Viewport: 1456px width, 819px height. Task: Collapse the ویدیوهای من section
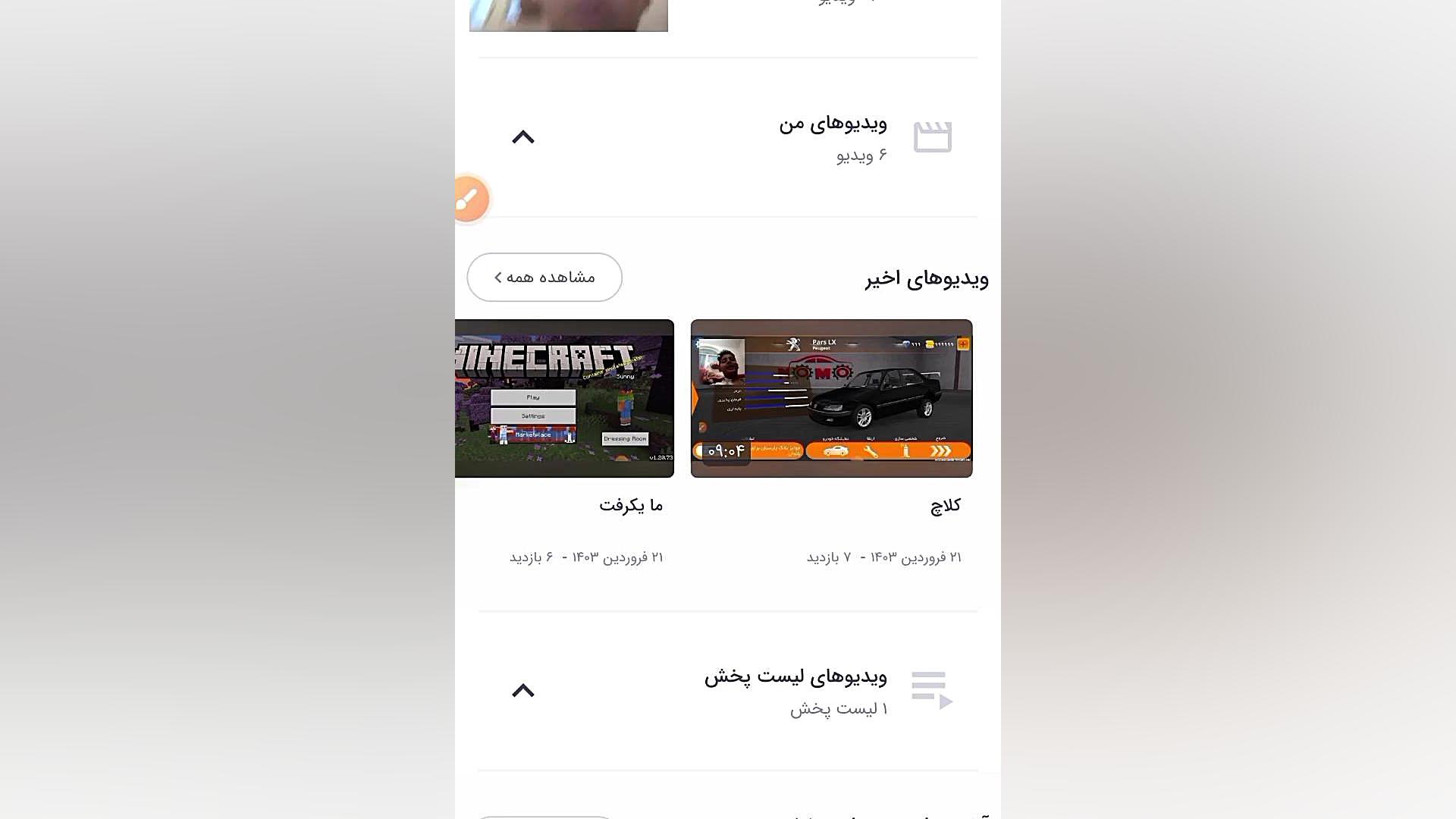[522, 137]
